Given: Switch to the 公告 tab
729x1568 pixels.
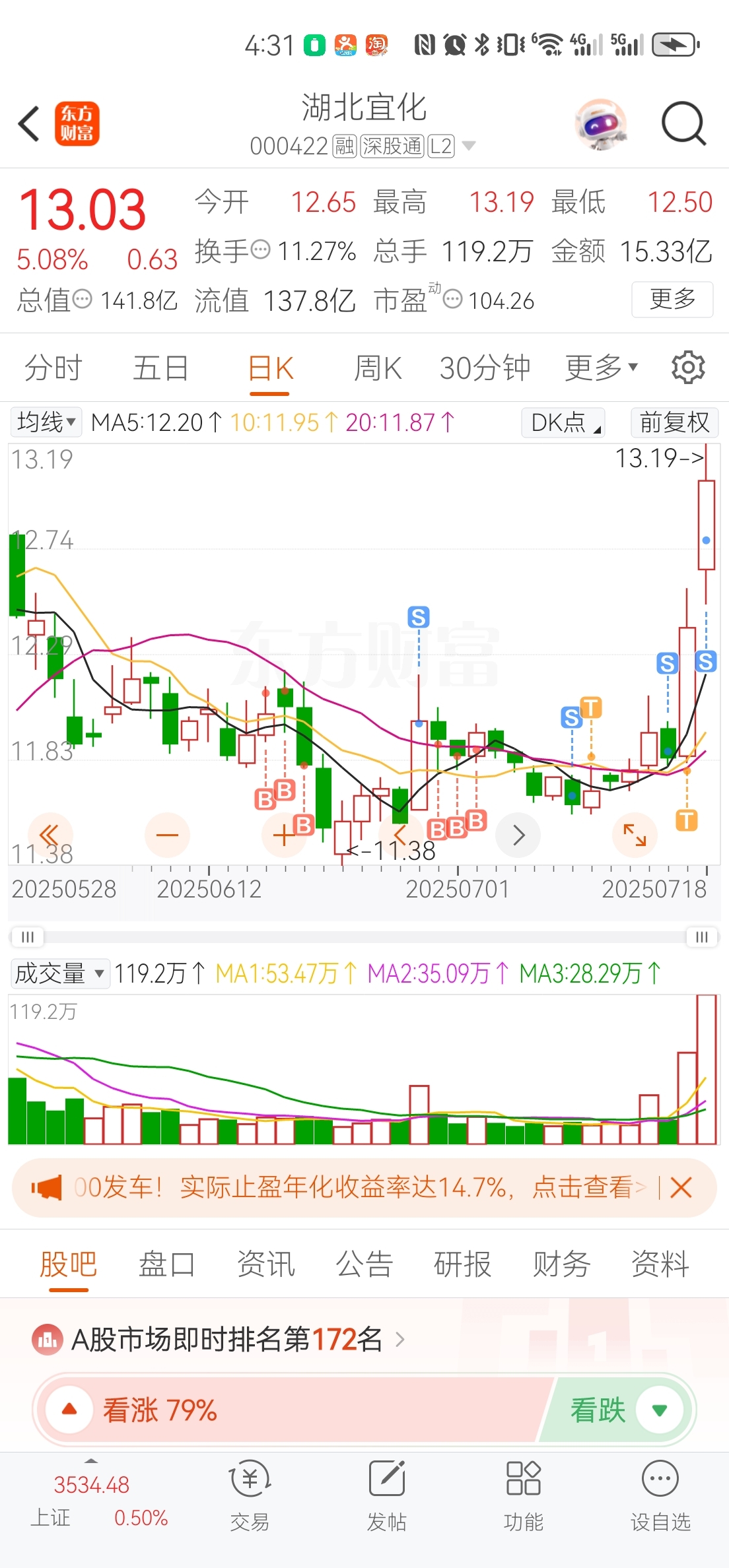Looking at the screenshot, I should (x=364, y=1265).
